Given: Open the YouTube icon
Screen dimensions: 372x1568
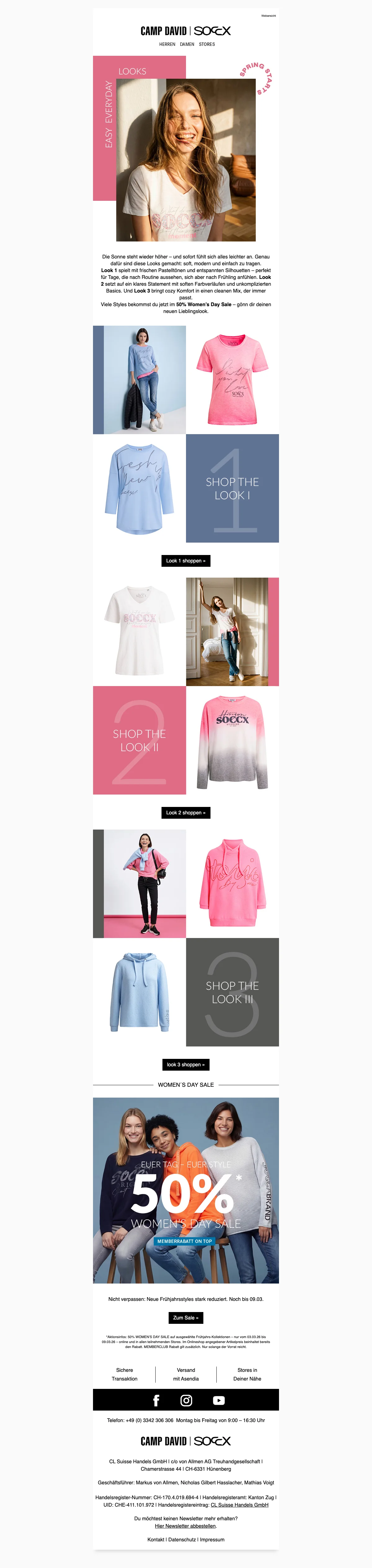Looking at the screenshot, I should pos(219,1401).
